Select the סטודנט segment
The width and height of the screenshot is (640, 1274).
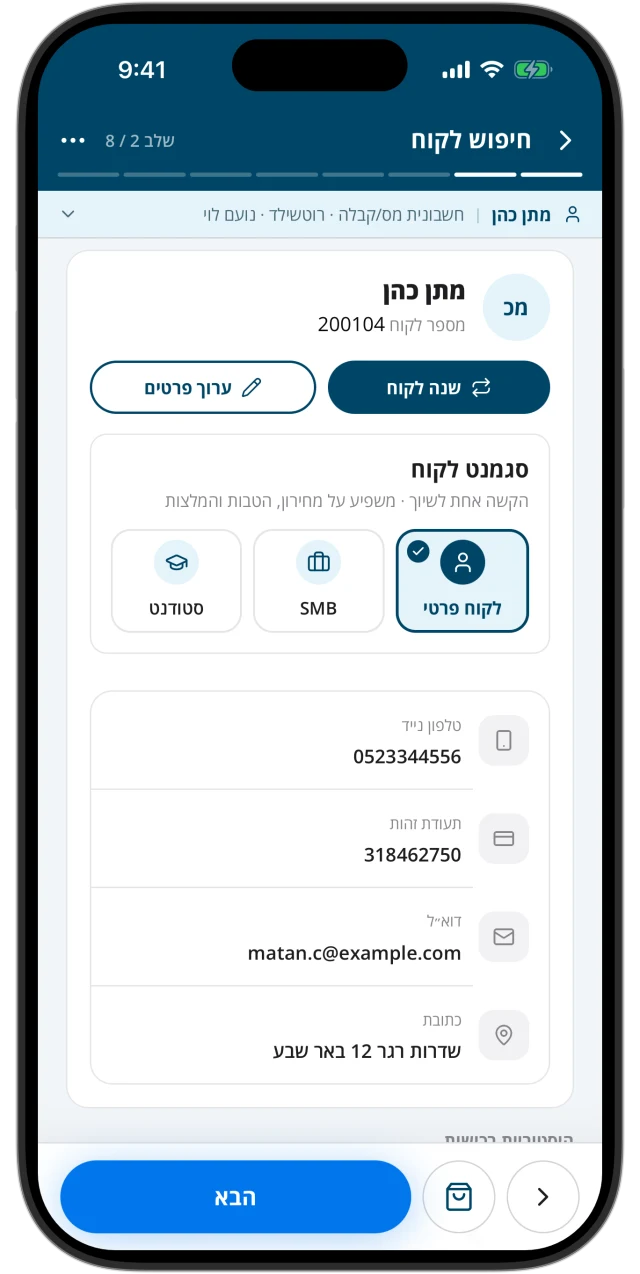pyautogui.click(x=176, y=581)
